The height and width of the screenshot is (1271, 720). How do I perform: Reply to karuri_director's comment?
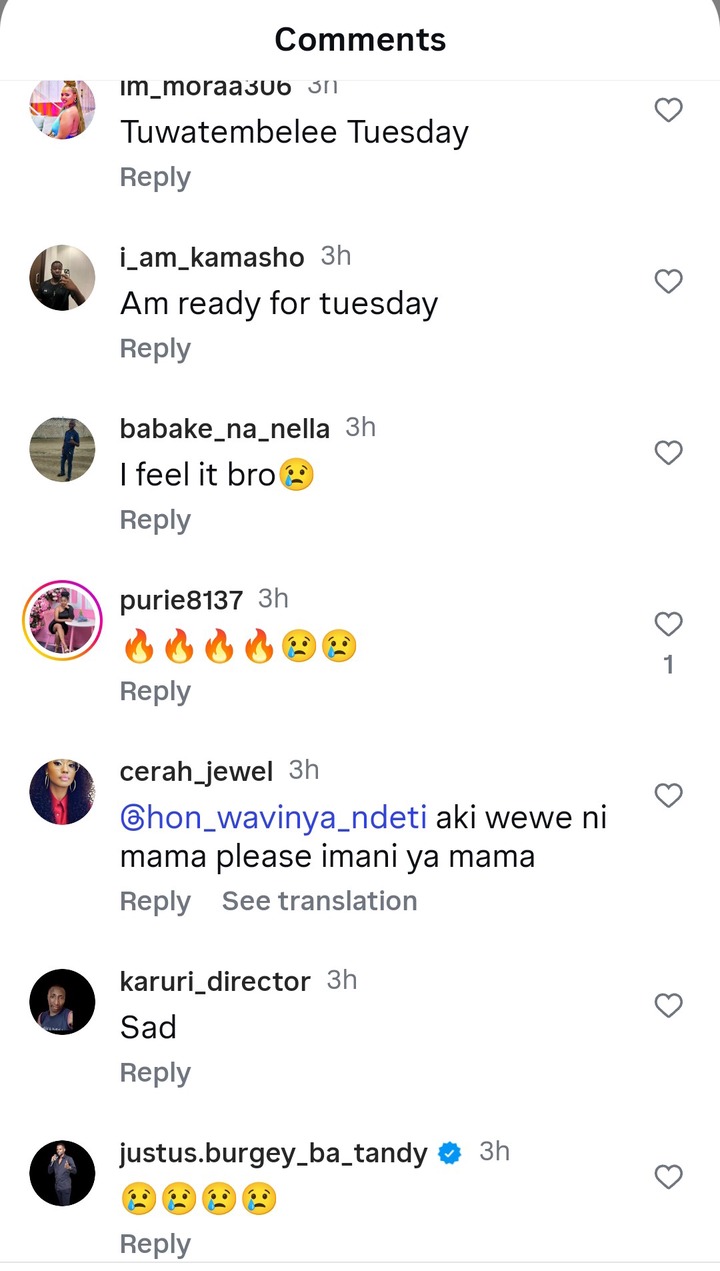coord(155,1073)
